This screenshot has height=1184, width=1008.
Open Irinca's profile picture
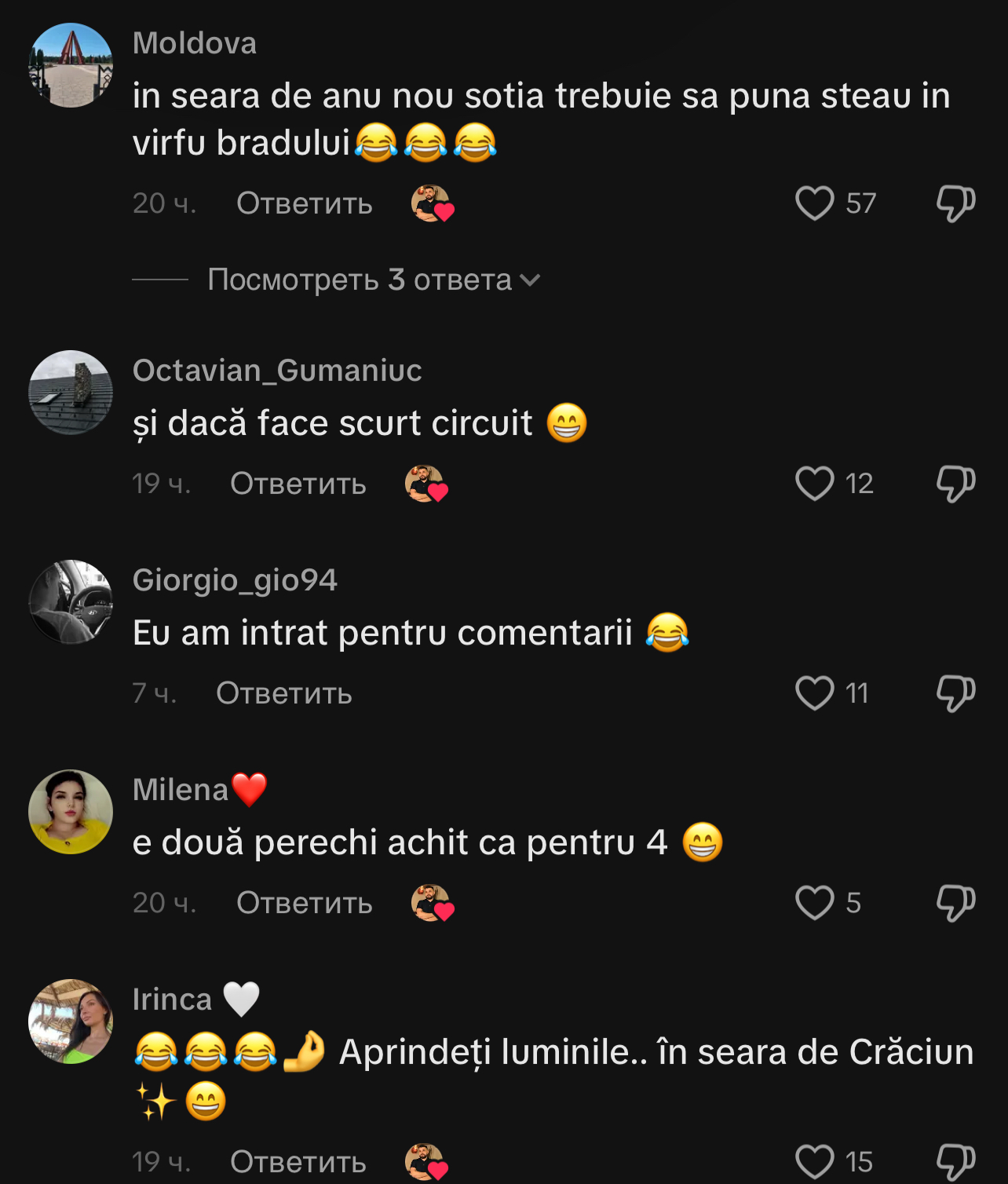point(71,1021)
